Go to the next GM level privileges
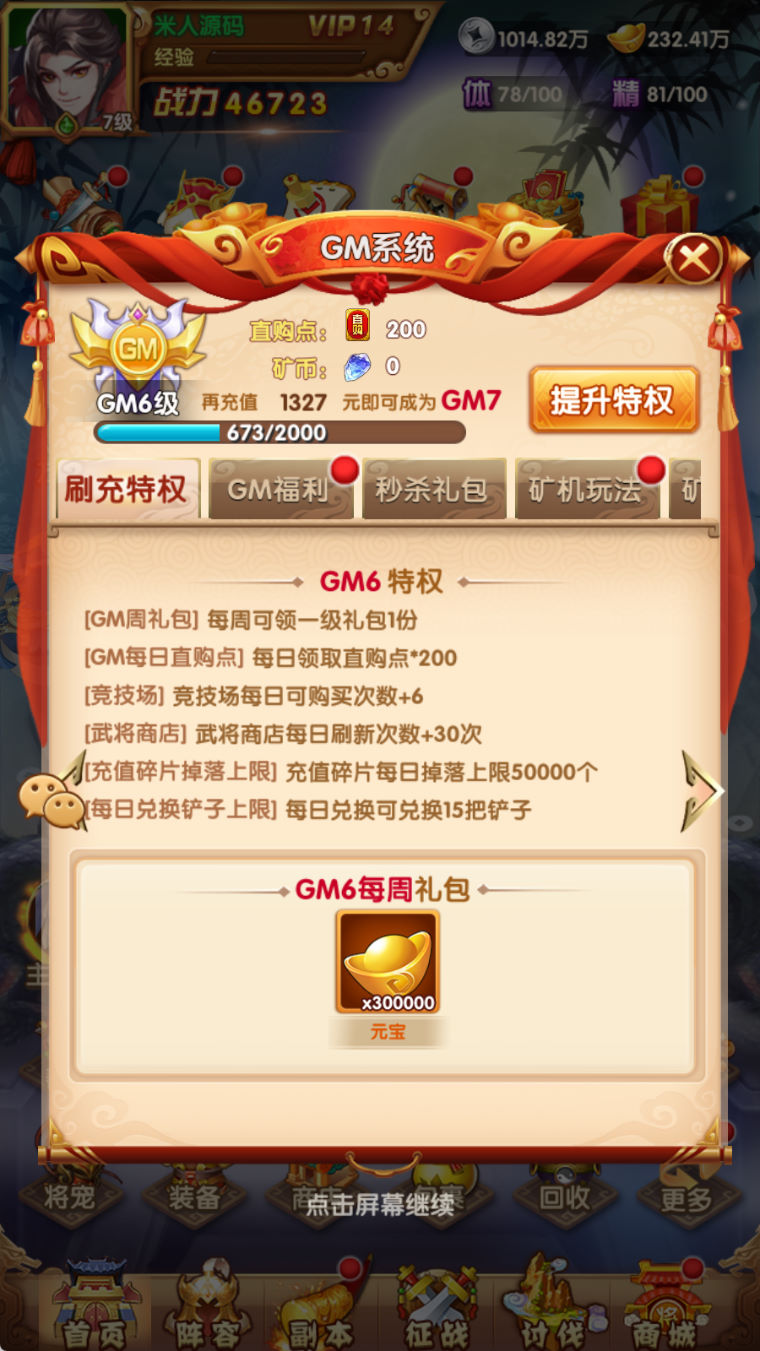The image size is (760, 1351). point(702,791)
